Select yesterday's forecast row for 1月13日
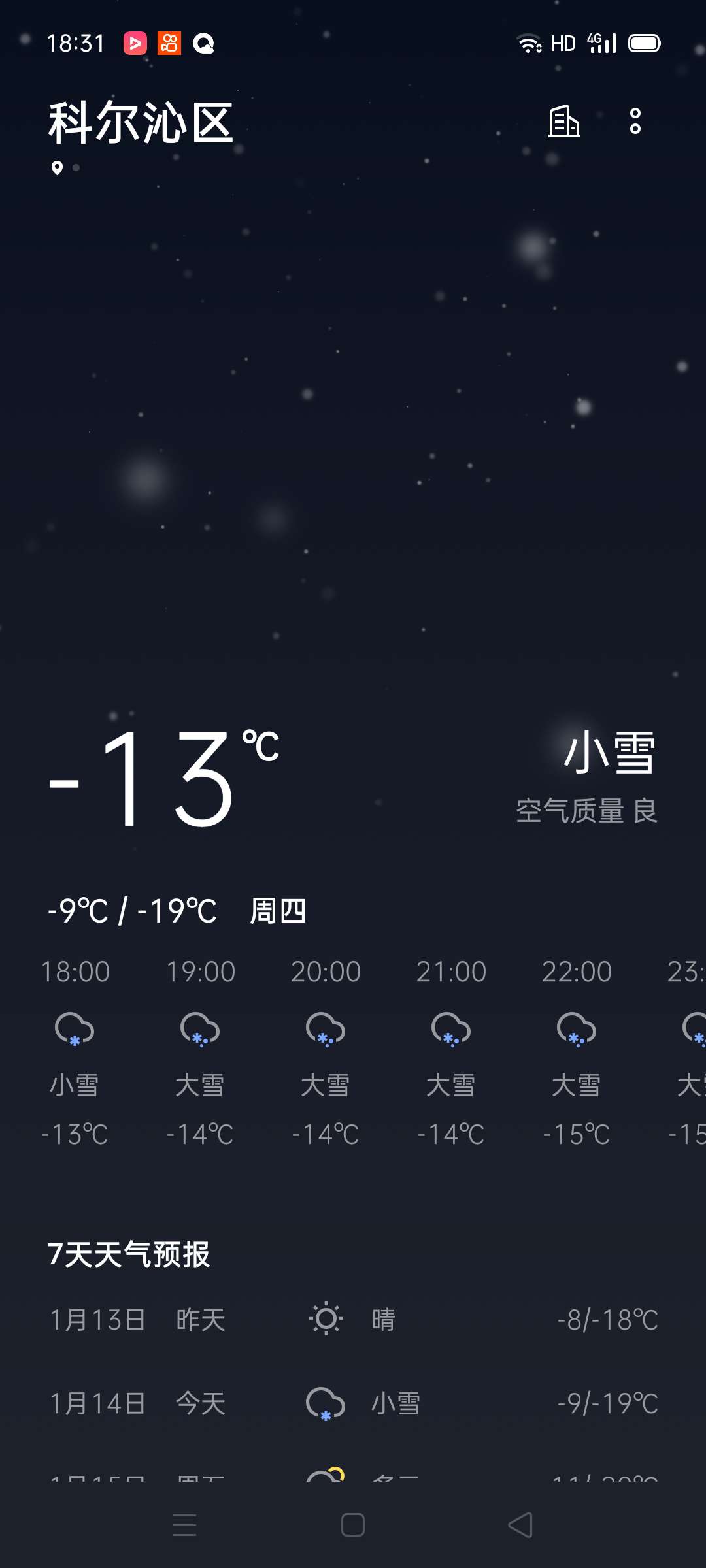This screenshot has height=1568, width=706. click(353, 1318)
